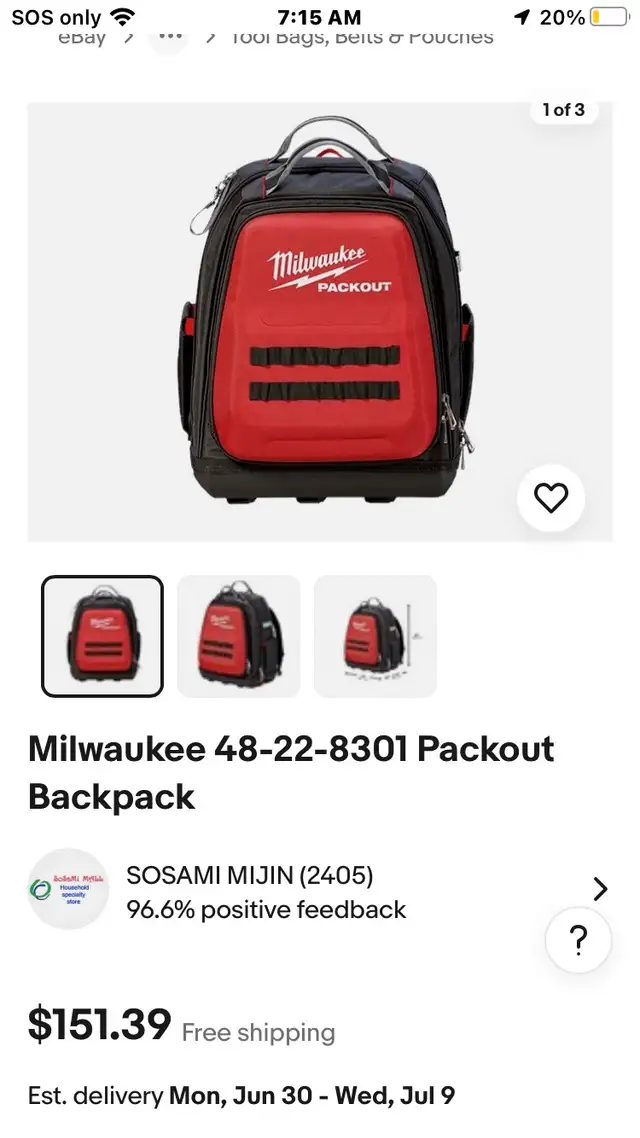The width and height of the screenshot is (640, 1138).
Task: Expand breadcrumb ellipsis menu
Action: click(169, 36)
